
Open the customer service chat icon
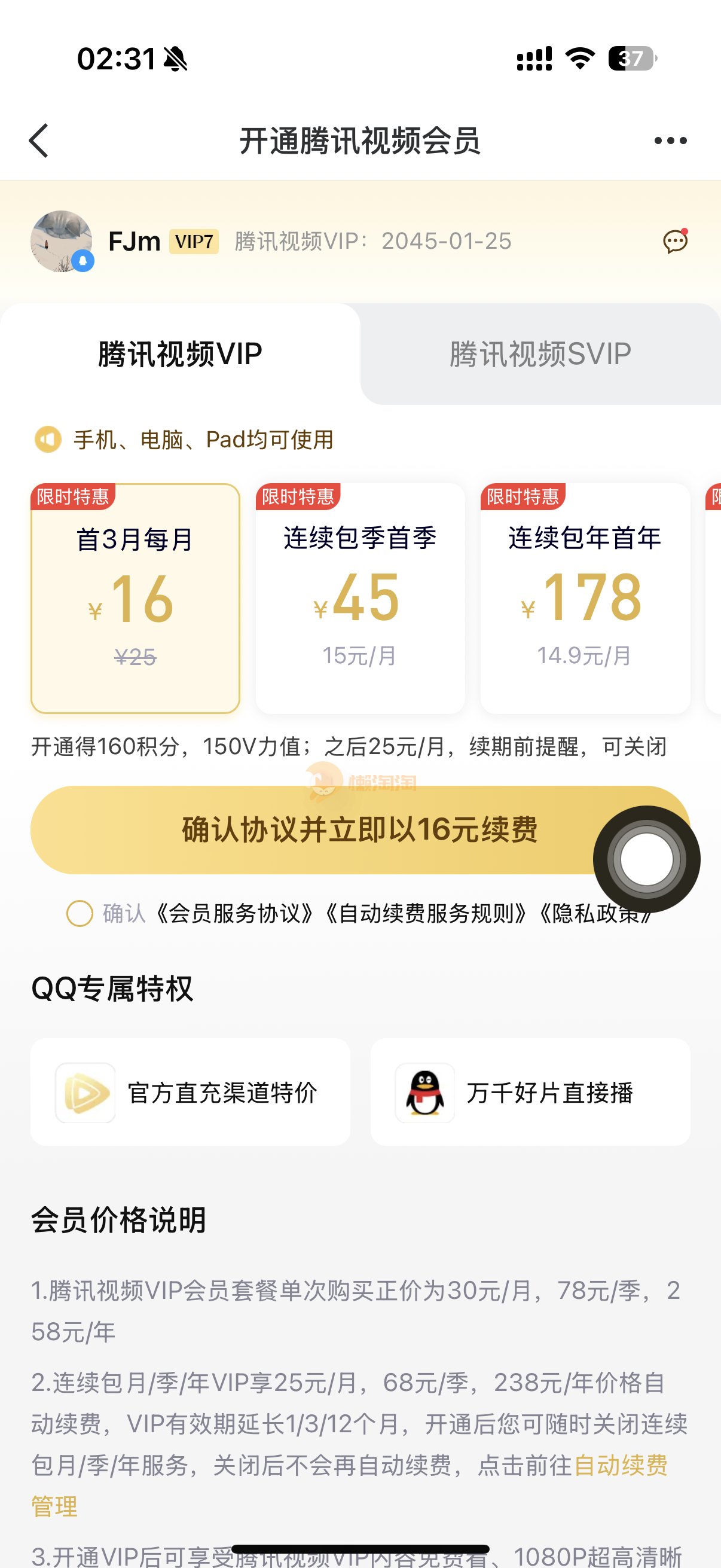click(x=674, y=242)
